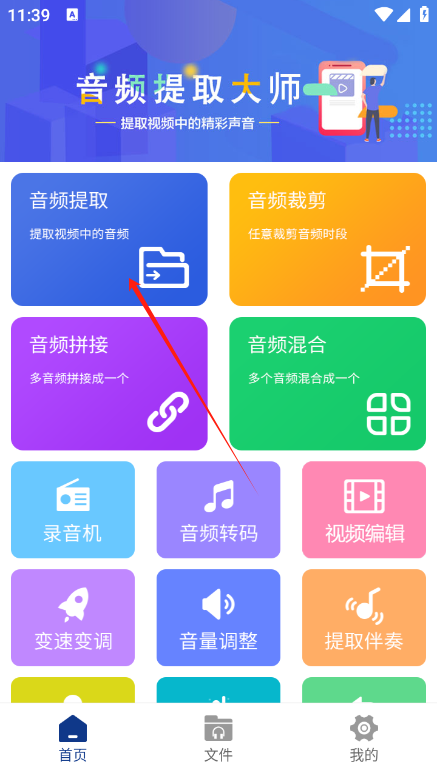Open the 音频混合 card
The height and width of the screenshot is (776, 437).
click(328, 384)
